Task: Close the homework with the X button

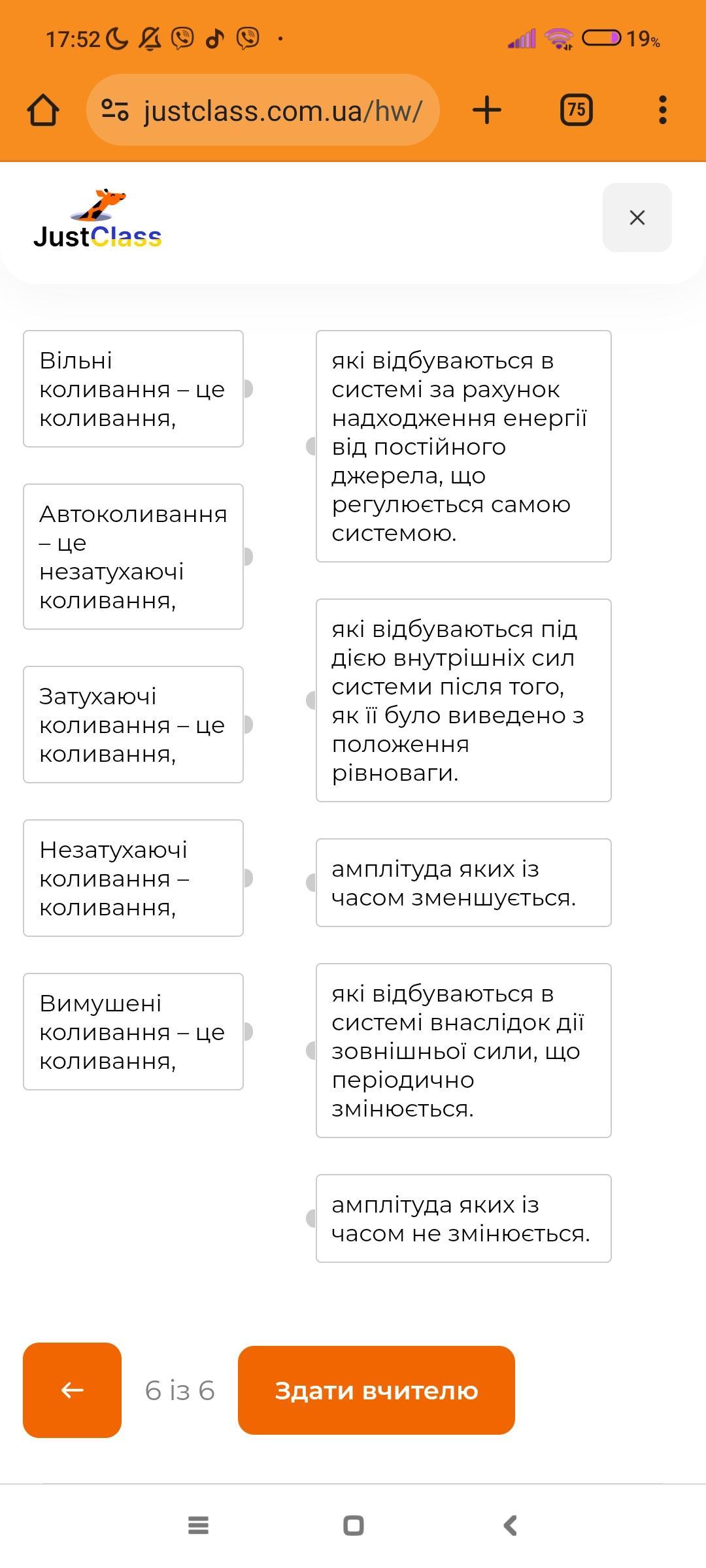Action: pos(637,218)
